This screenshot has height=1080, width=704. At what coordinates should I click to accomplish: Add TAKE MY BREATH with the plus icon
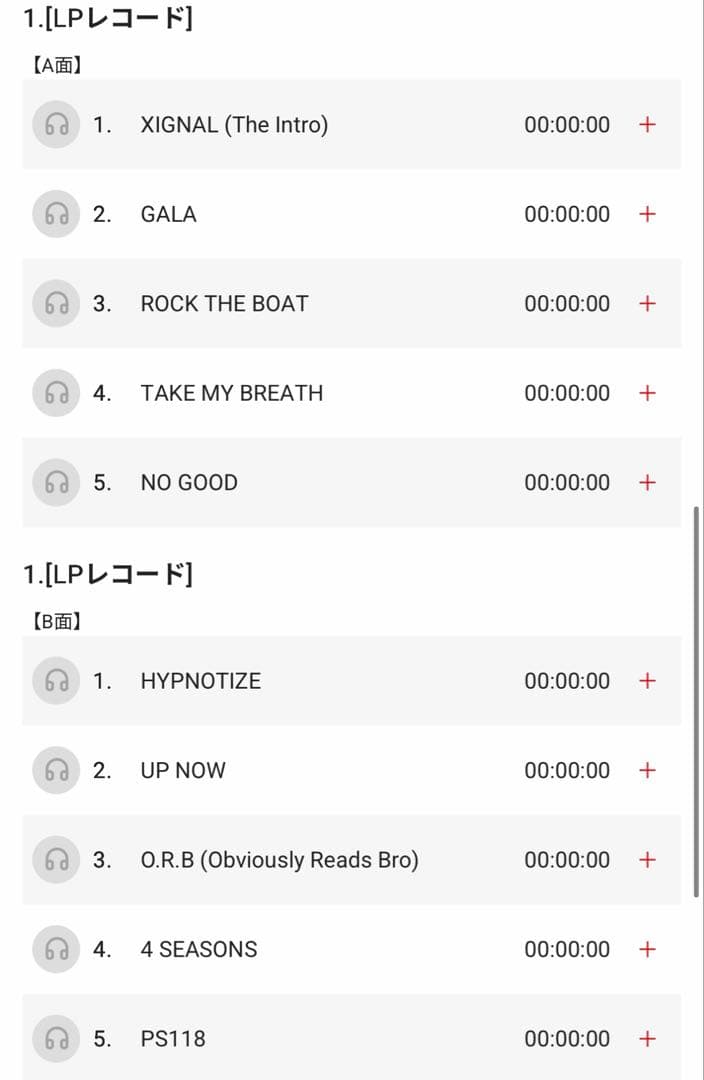(x=647, y=393)
